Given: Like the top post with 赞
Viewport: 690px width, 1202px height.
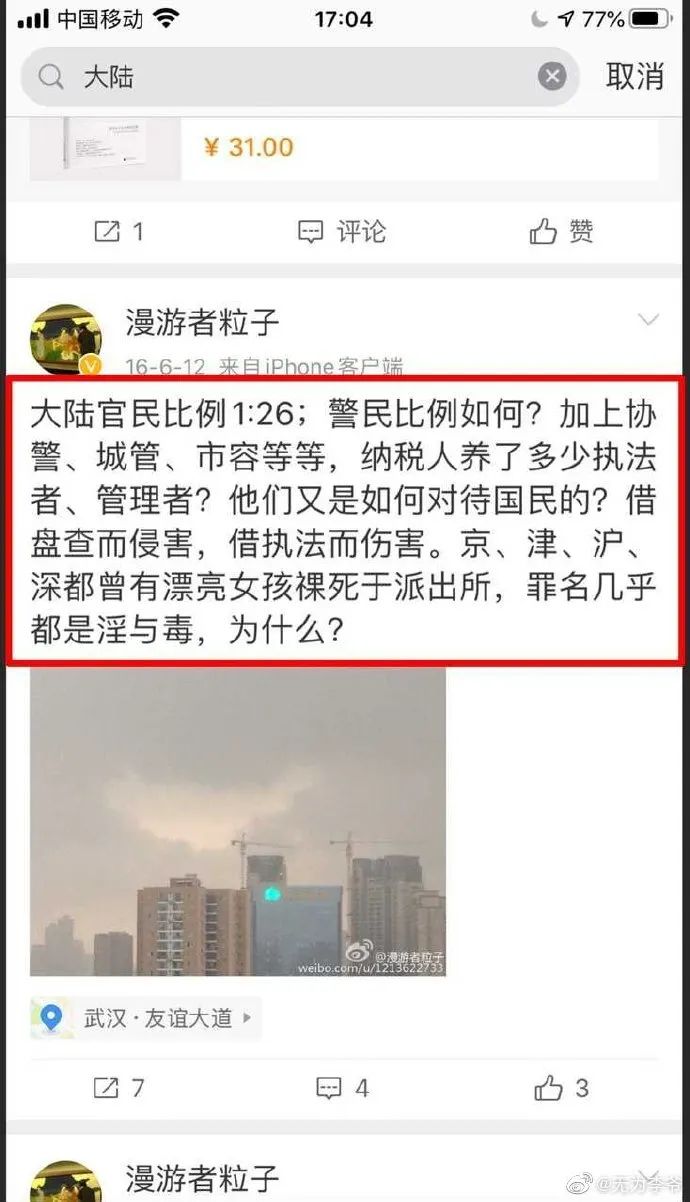Looking at the screenshot, I should pyautogui.click(x=561, y=232).
